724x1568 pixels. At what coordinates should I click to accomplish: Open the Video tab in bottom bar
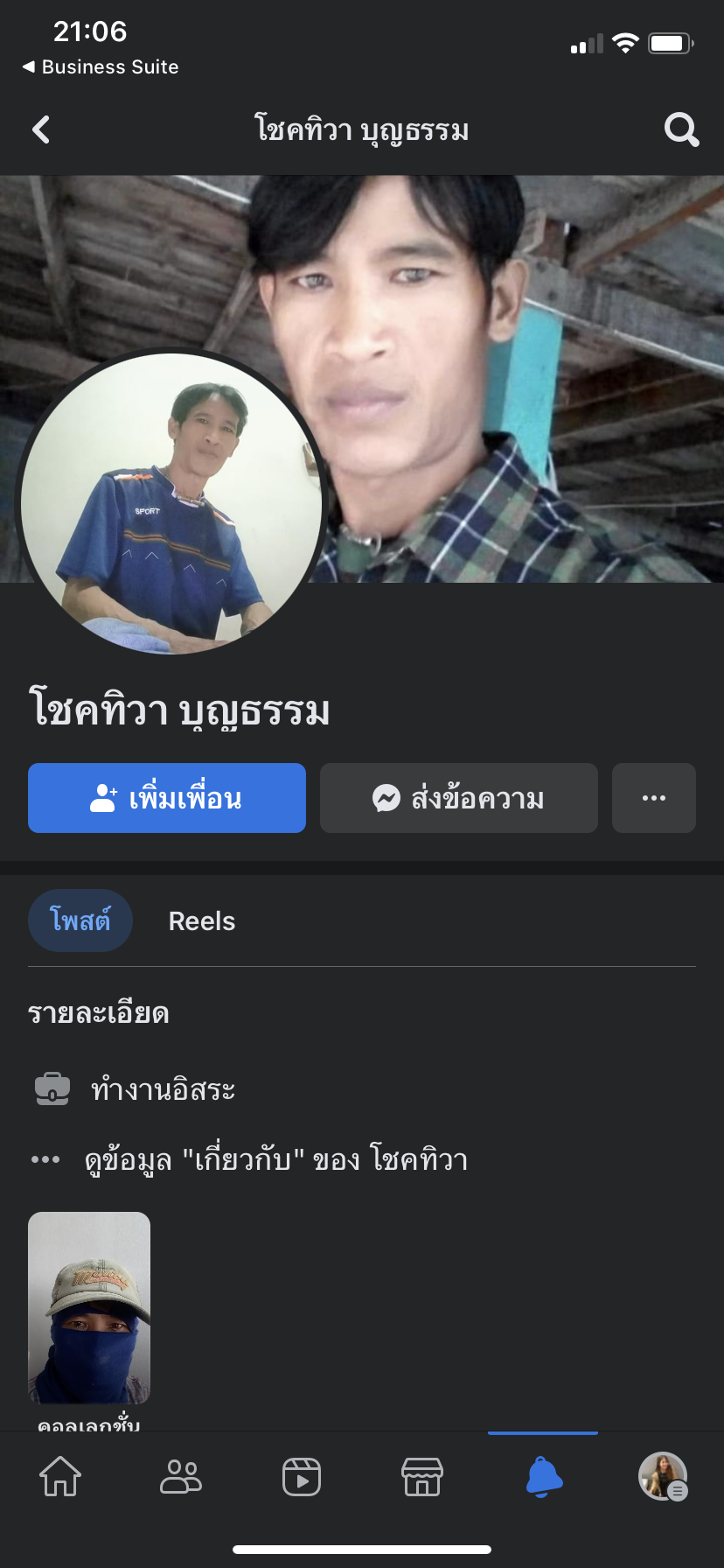pos(302,1477)
